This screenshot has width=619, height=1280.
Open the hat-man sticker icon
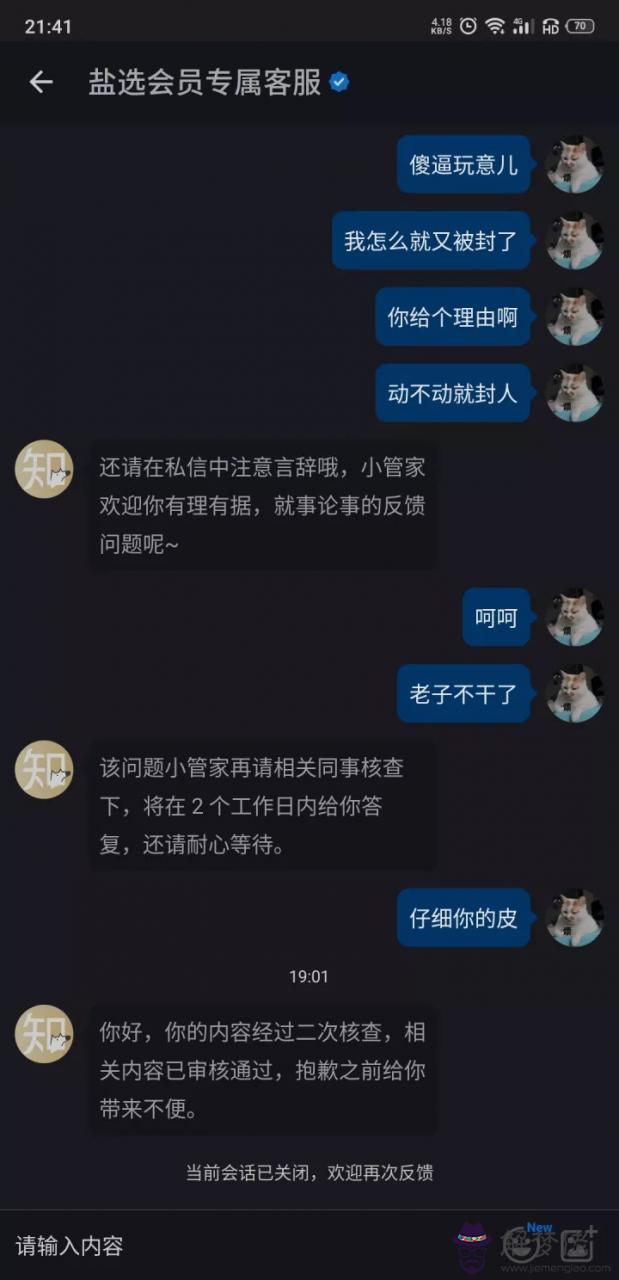[x=472, y=1245]
